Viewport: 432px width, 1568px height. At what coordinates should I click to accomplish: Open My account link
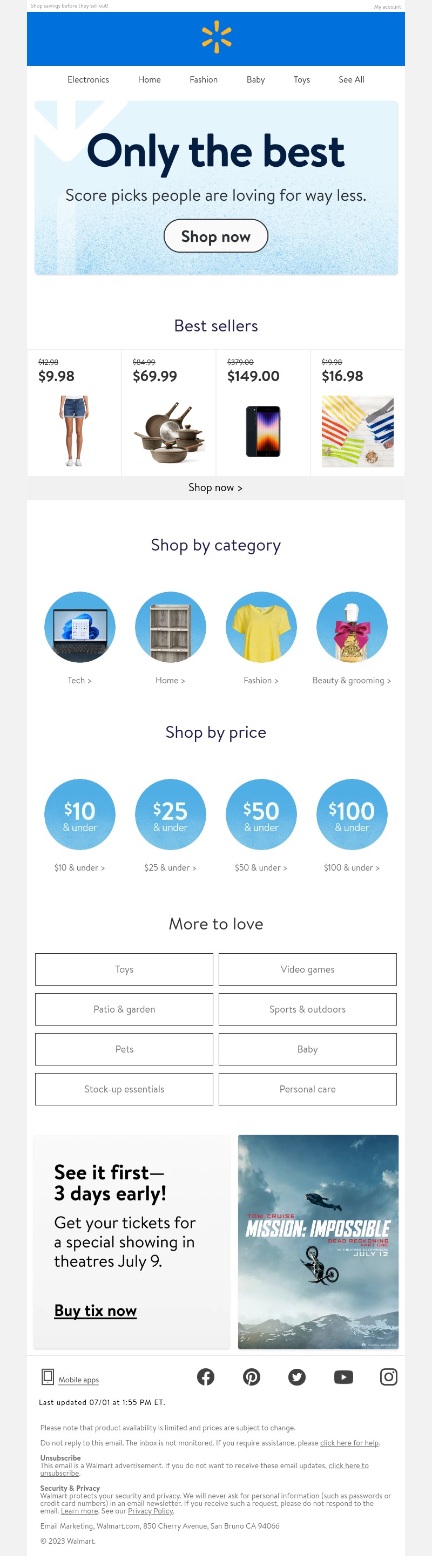387,6
